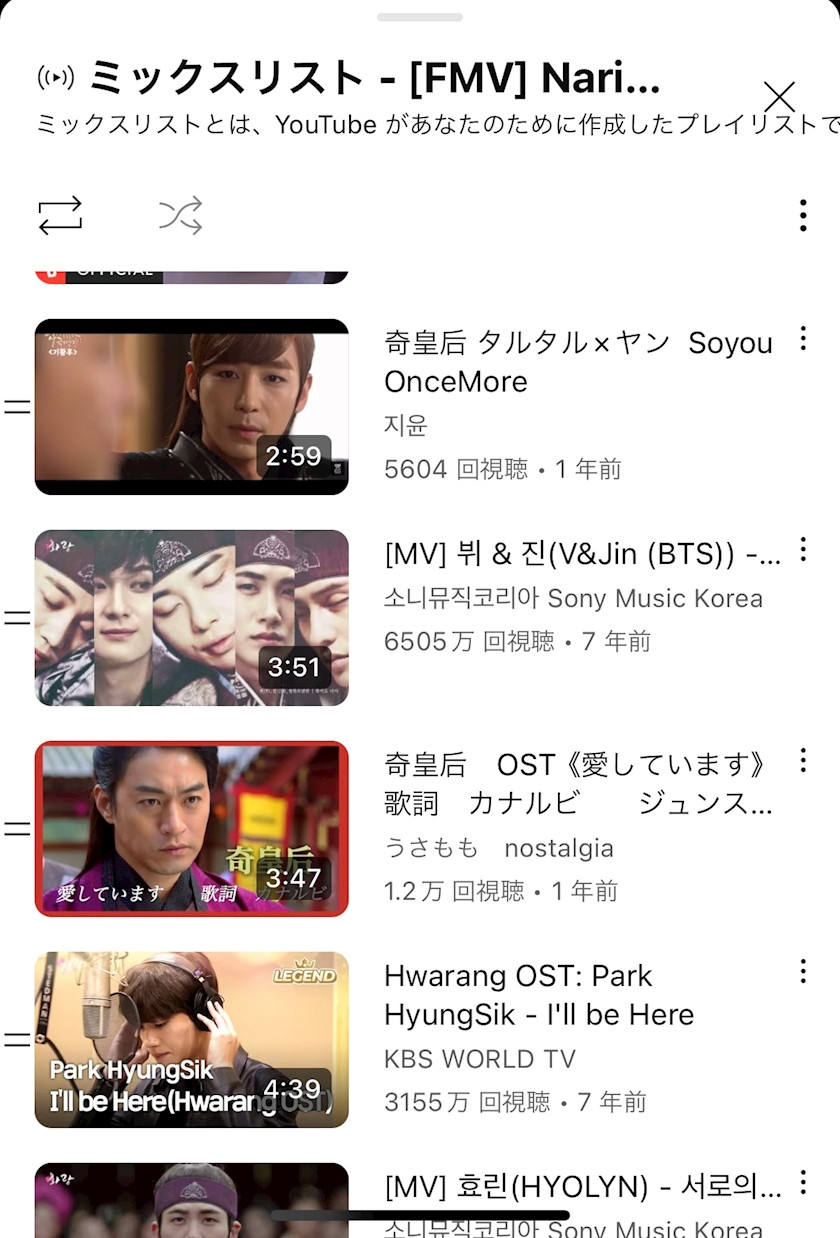Play the V&Jin (BTS) music video

coord(192,618)
